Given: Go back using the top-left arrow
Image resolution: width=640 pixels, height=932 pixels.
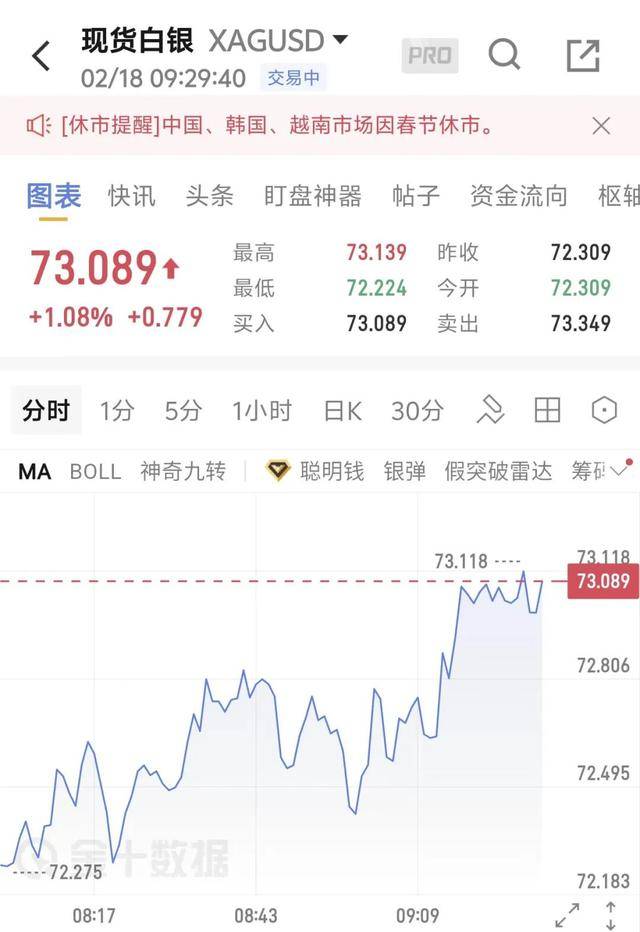Looking at the screenshot, I should point(41,56).
